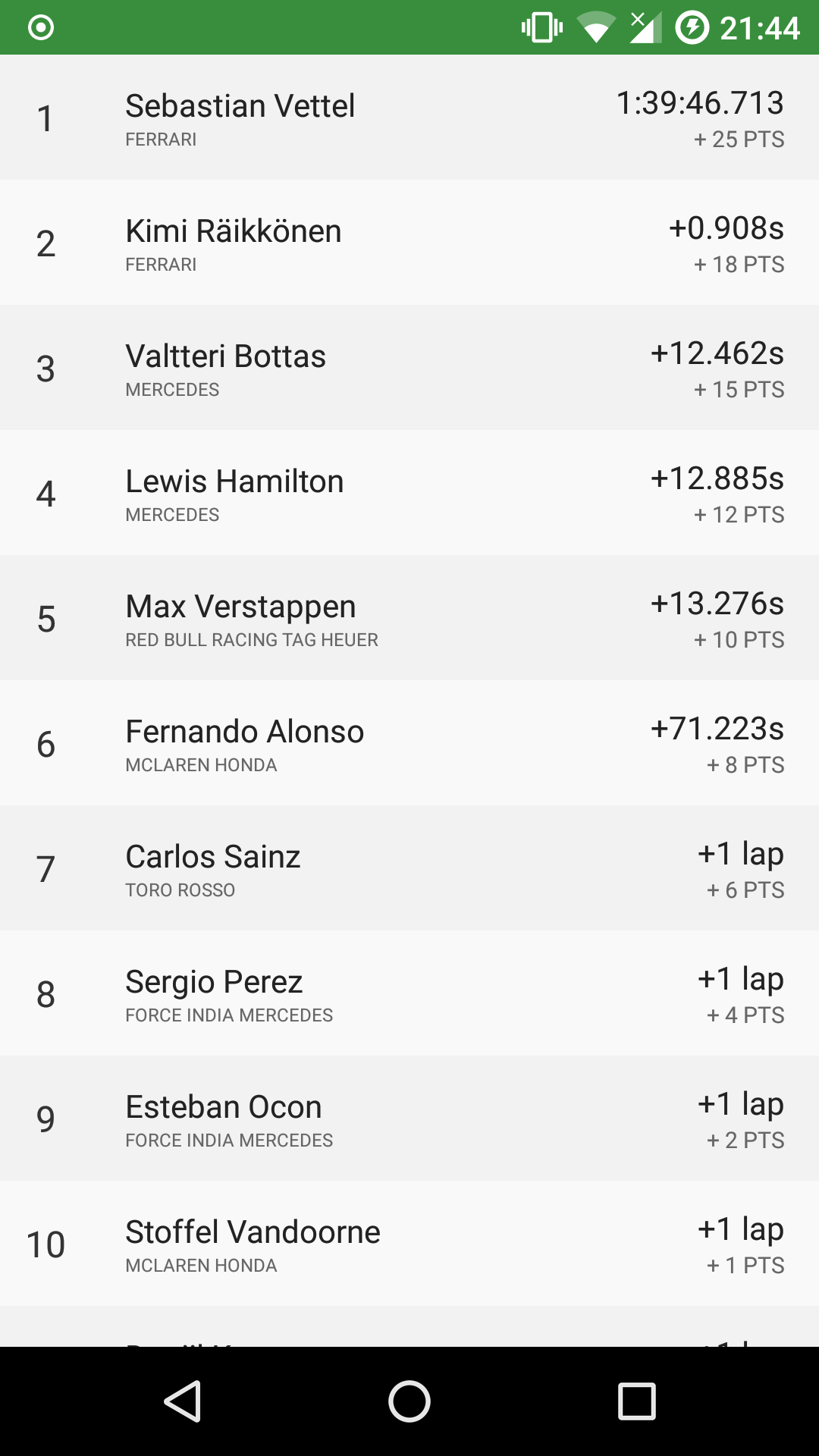The width and height of the screenshot is (819, 1456).
Task: Open Sebastian Vettel's result row
Action: (x=409, y=118)
